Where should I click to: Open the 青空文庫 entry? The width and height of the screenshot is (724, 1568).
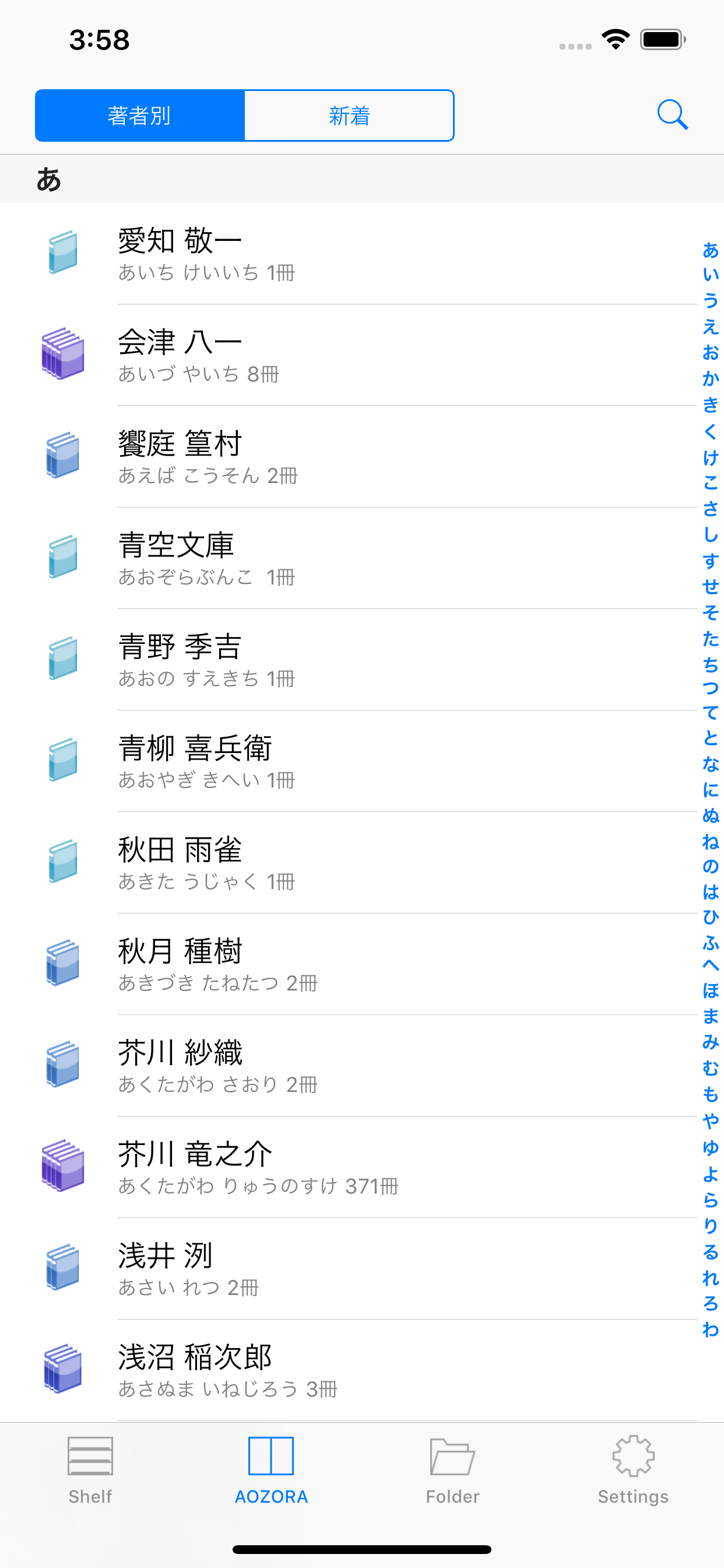(x=365, y=558)
